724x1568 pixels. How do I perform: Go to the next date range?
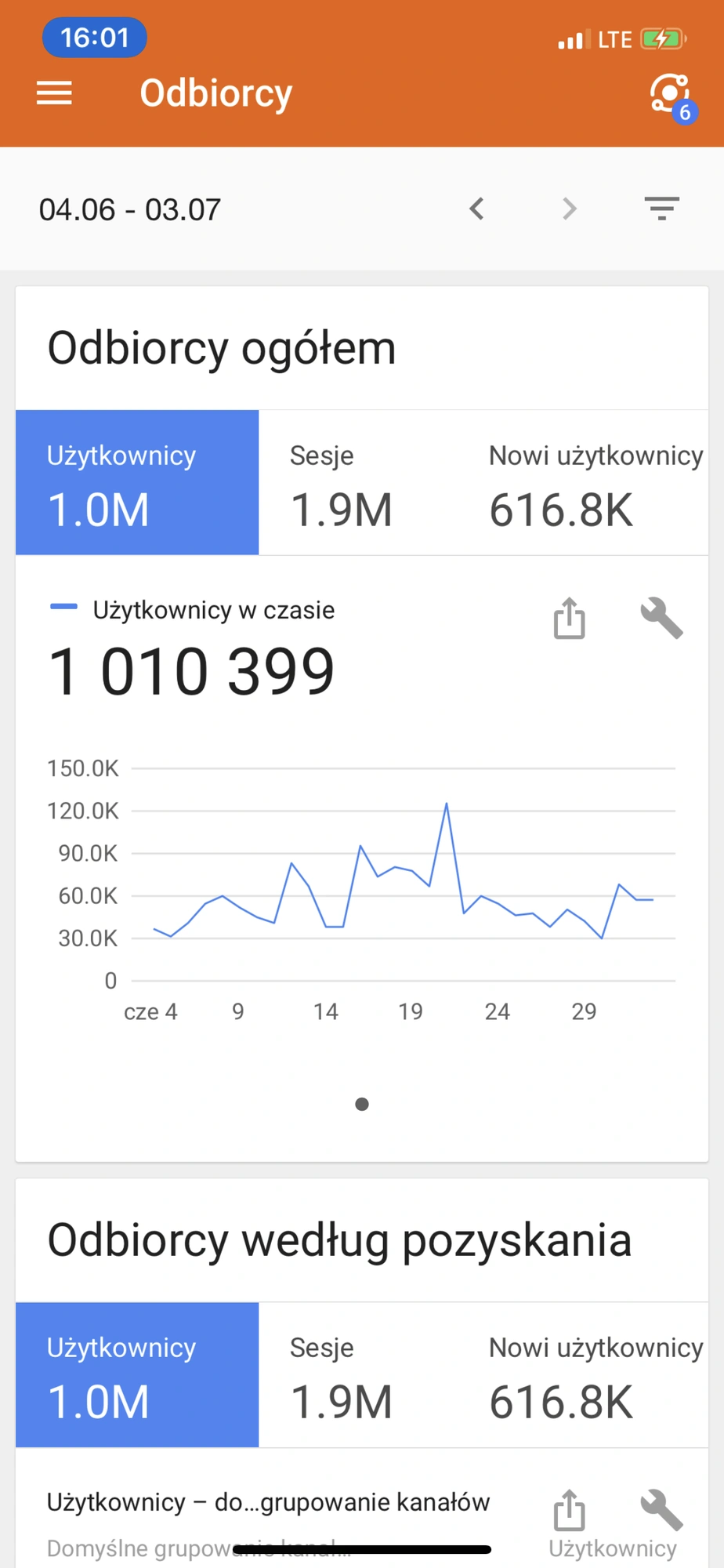[x=570, y=209]
